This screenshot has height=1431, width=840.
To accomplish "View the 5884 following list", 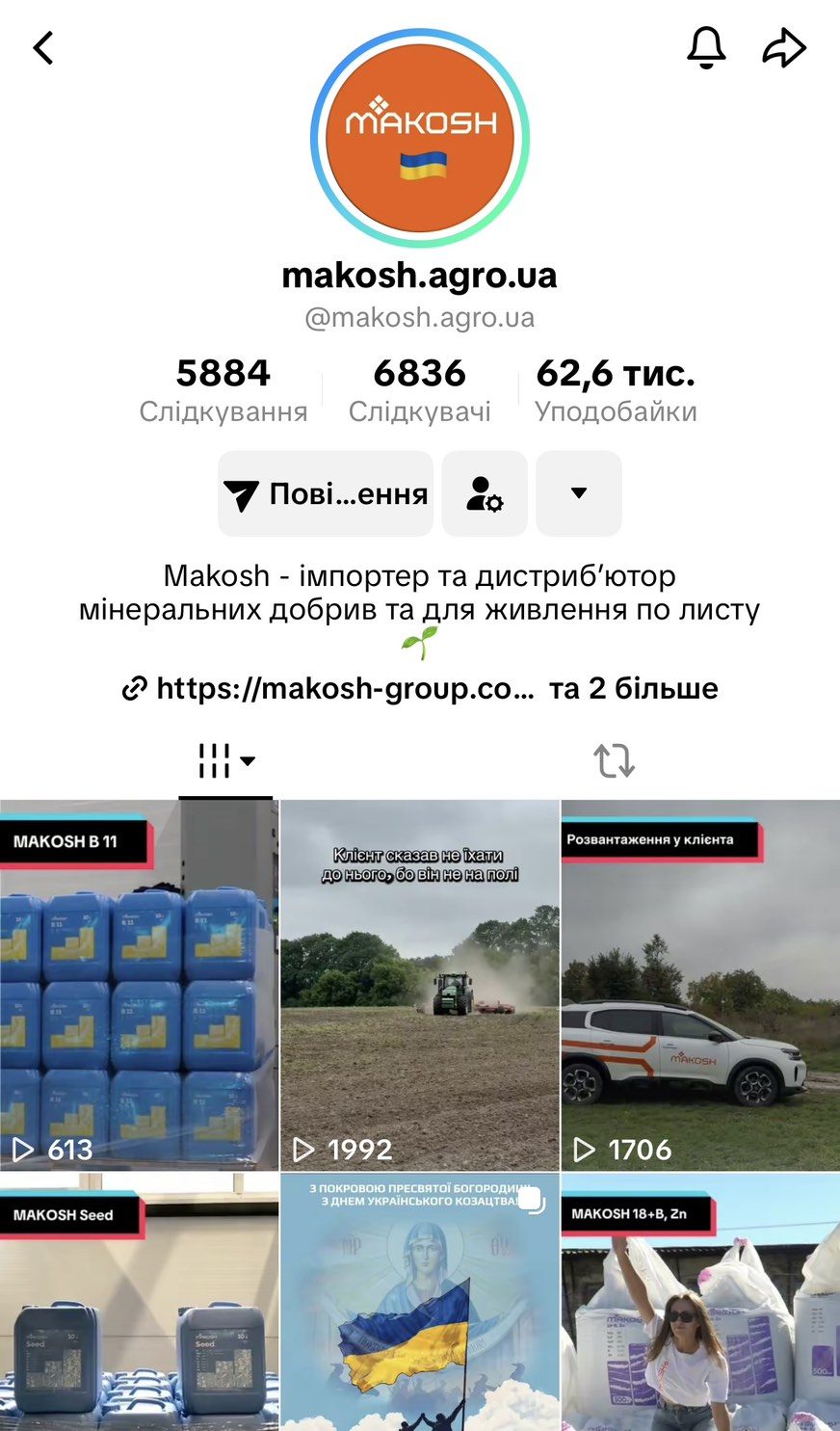I will click(223, 389).
